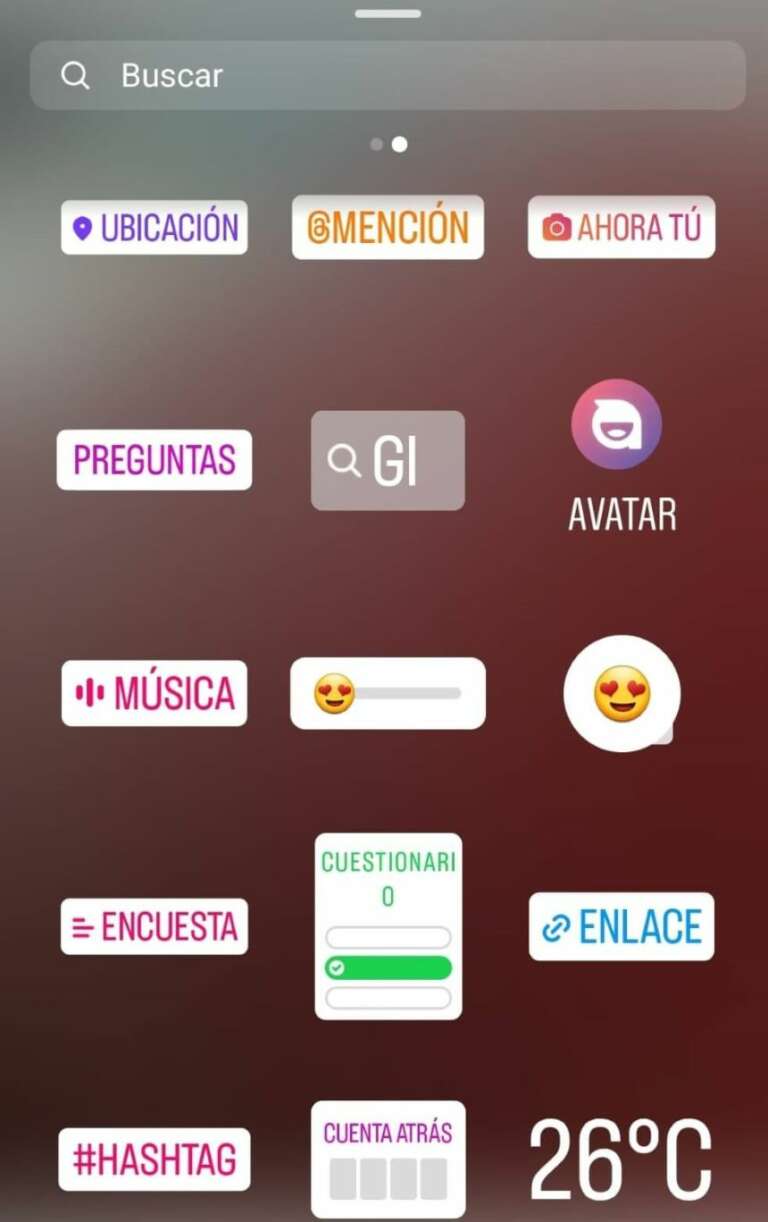Select the MÚSICA sticker
Image resolution: width=768 pixels, height=1222 pixels.
(x=154, y=693)
